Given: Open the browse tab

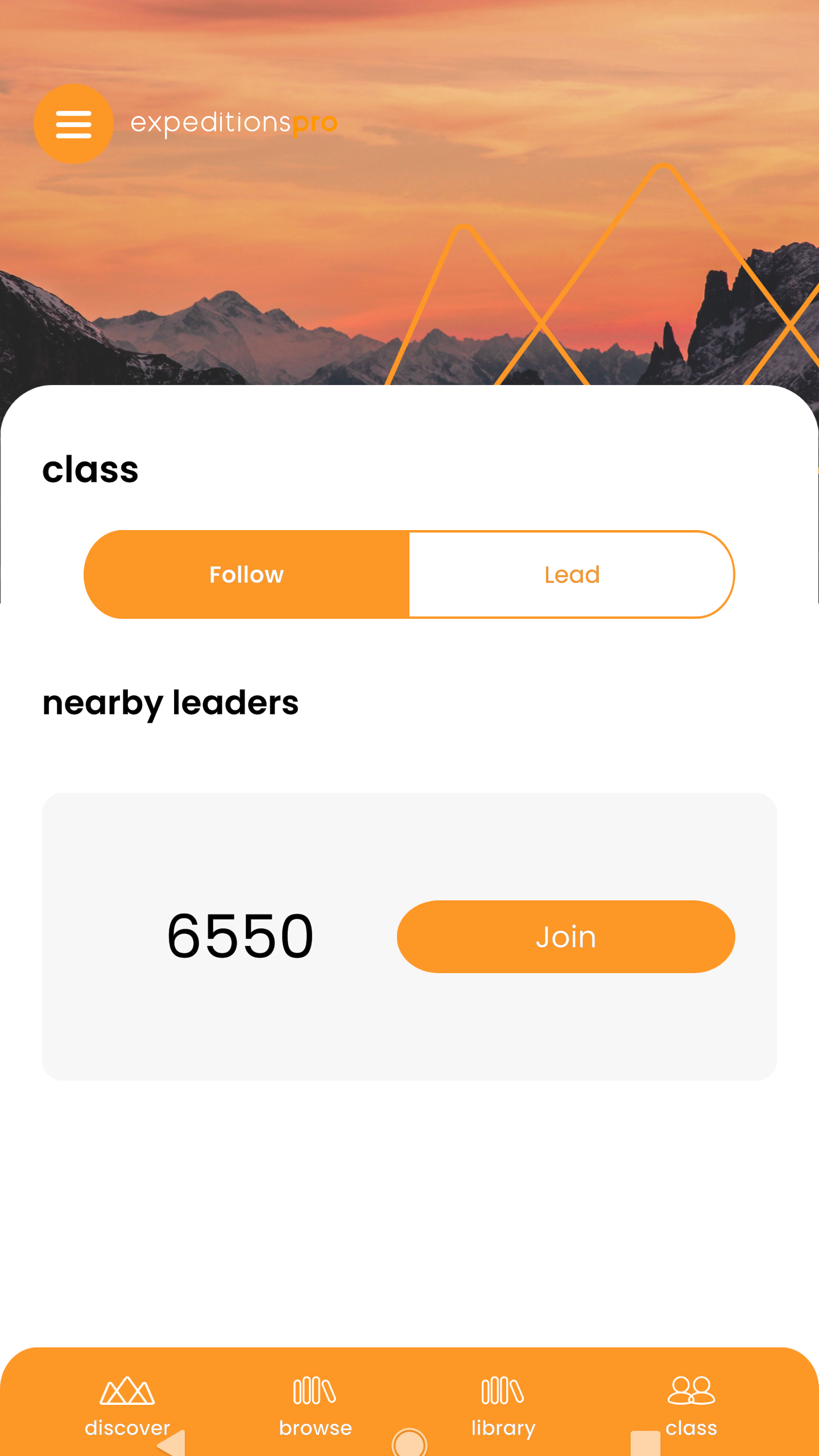Looking at the screenshot, I should (315, 1405).
